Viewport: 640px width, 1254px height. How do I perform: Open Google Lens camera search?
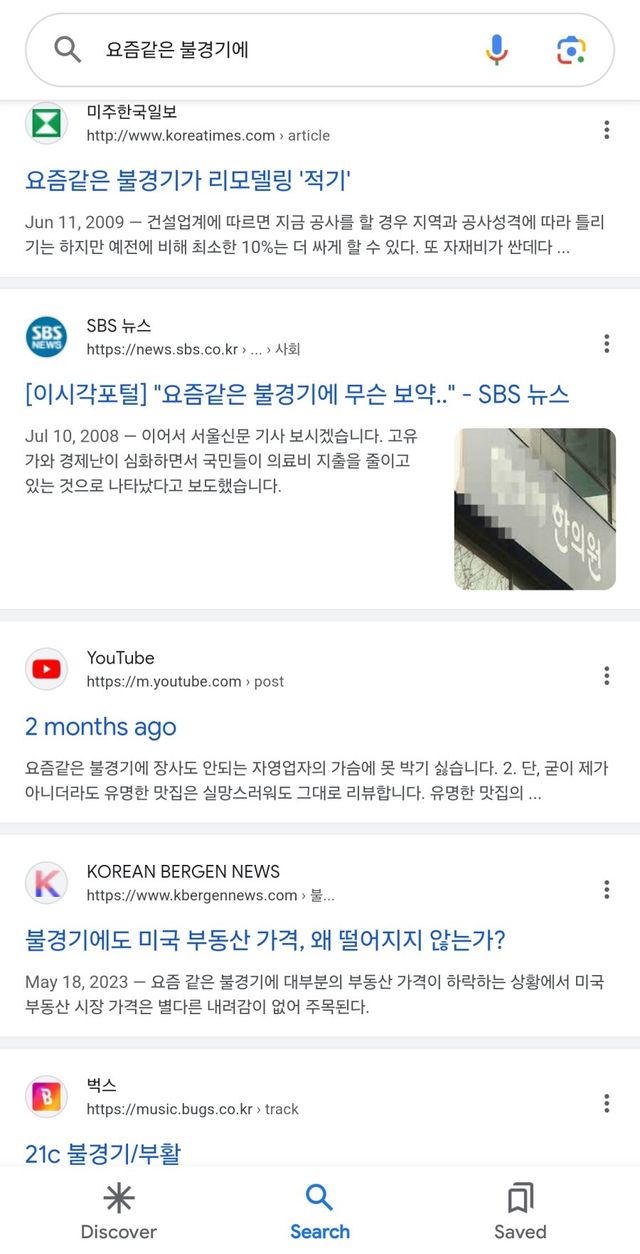pos(571,49)
